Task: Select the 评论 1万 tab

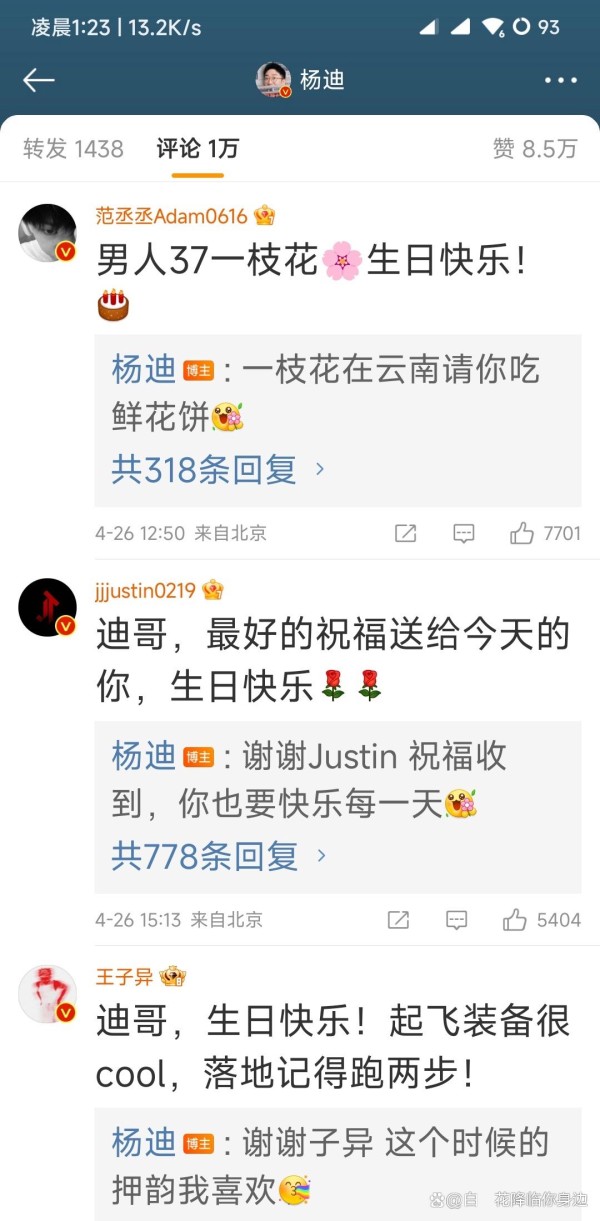Action: tap(197, 149)
